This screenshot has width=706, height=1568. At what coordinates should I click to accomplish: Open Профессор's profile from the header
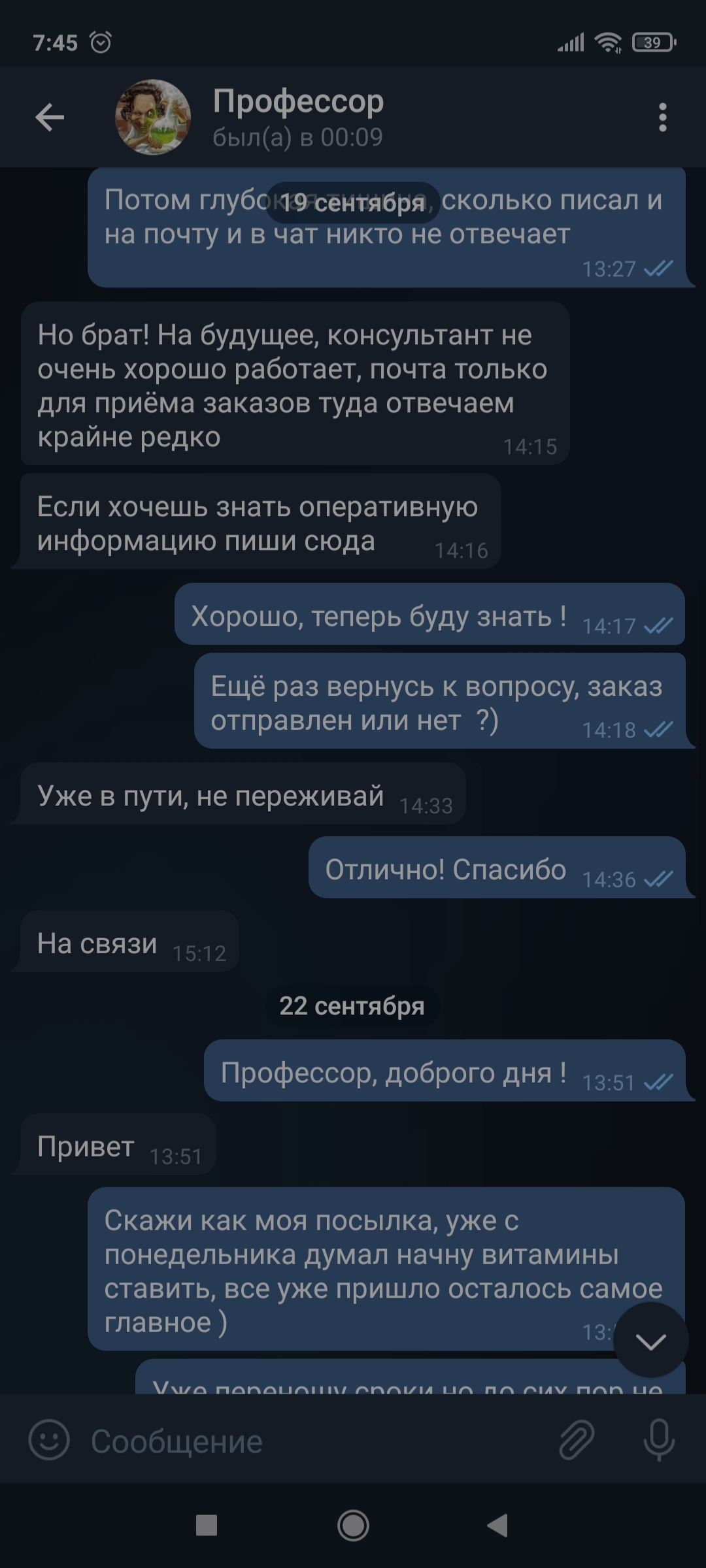(x=297, y=118)
